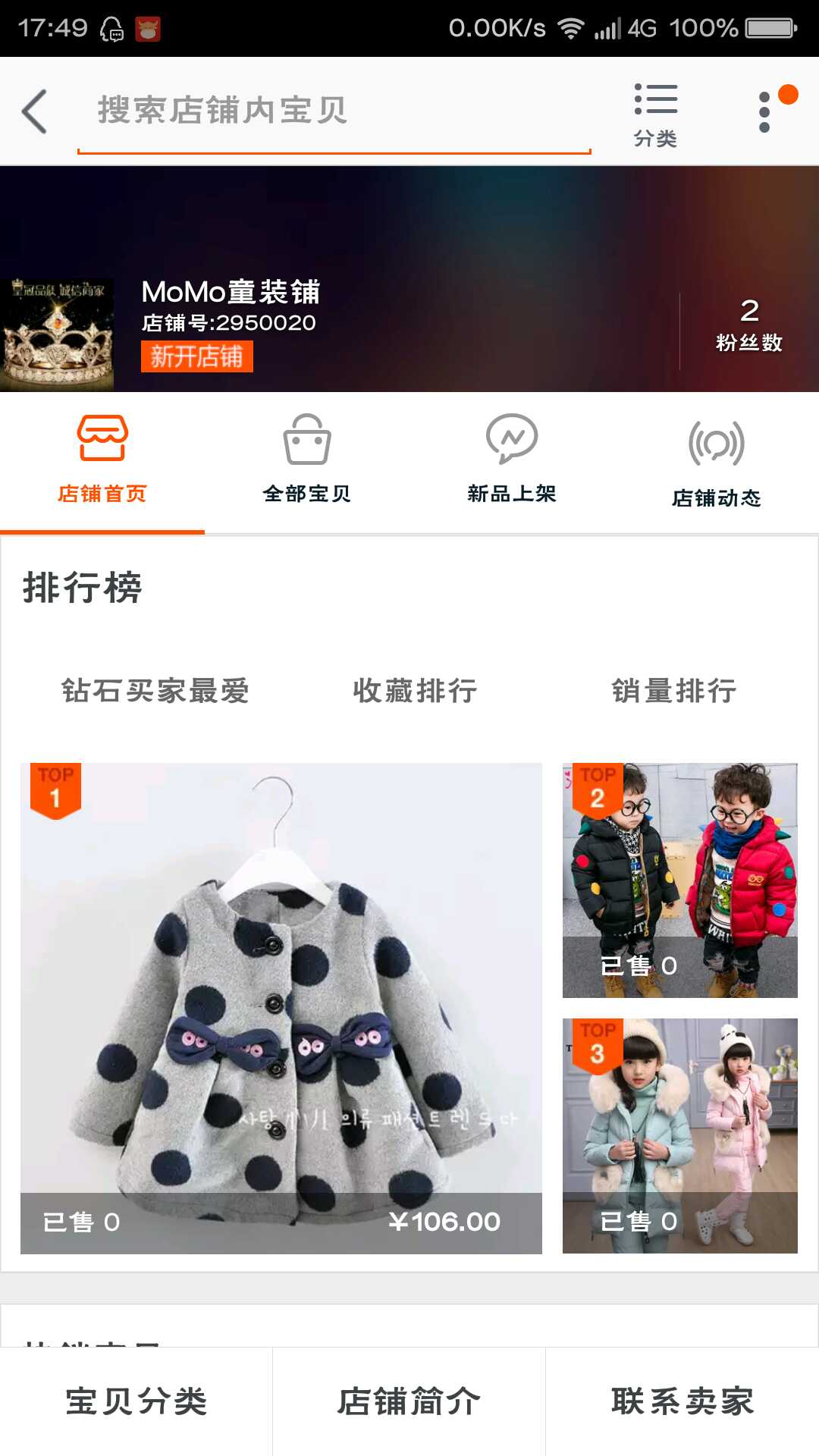Open the MoMo童装铺 shop avatar
The image size is (819, 1456).
click(x=57, y=334)
